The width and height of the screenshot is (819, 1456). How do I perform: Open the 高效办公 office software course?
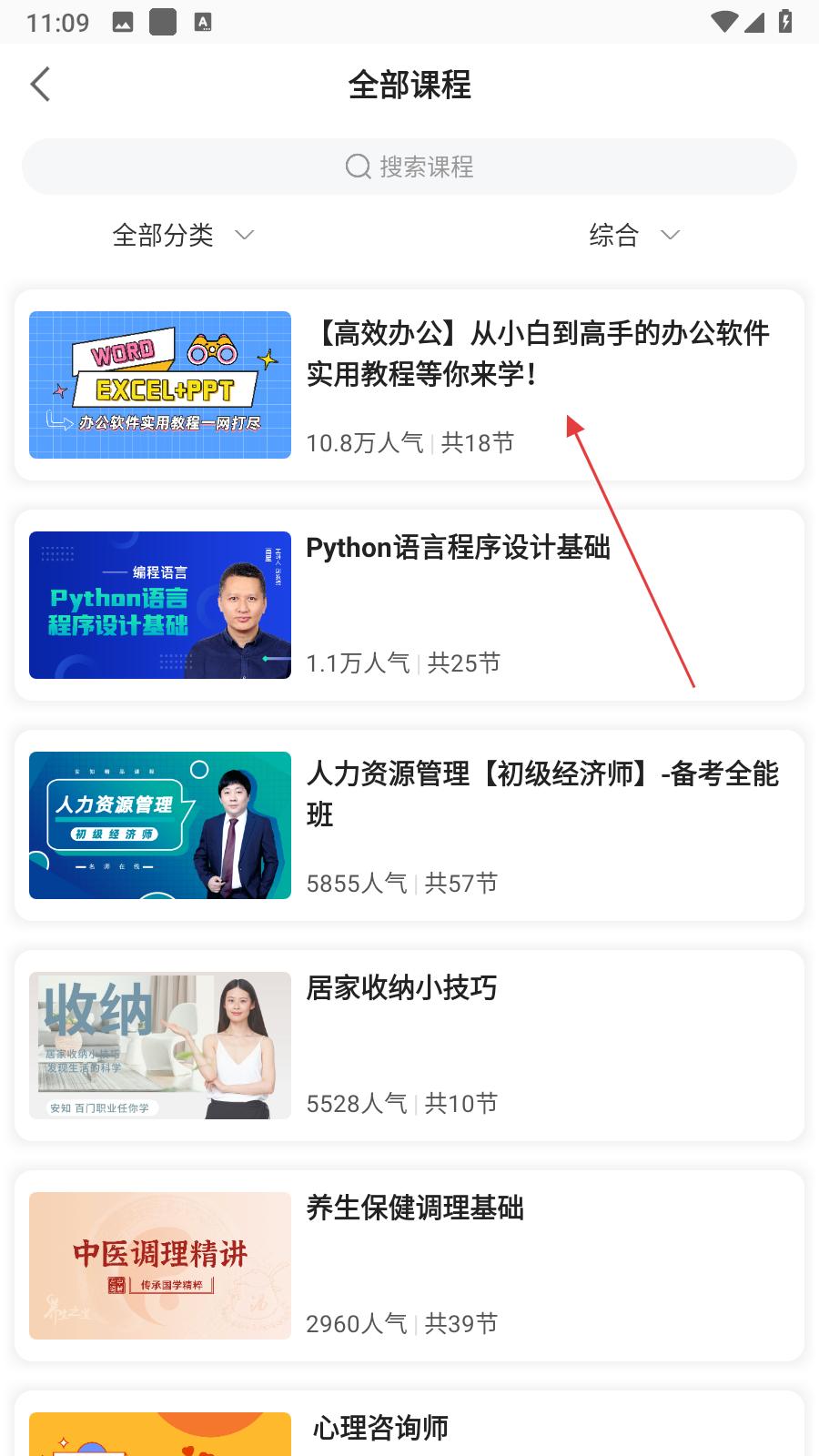tap(409, 385)
